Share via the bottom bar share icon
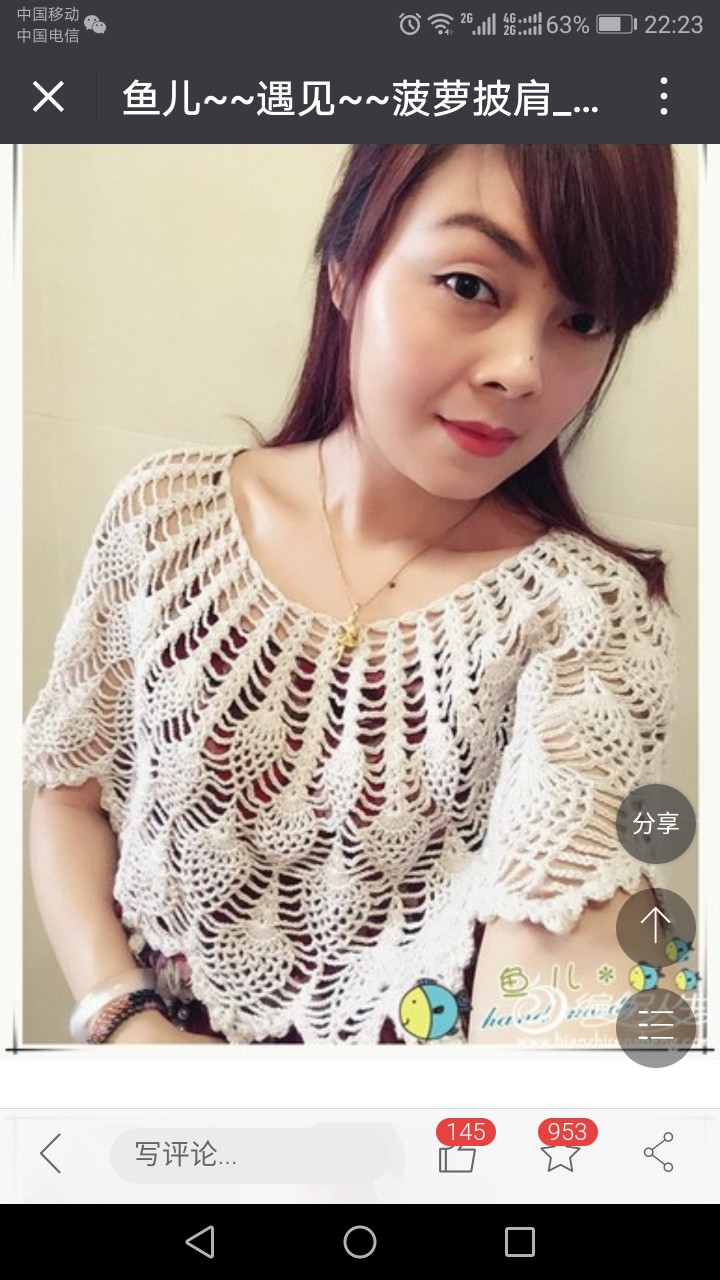720x1280 pixels. pyautogui.click(x=658, y=1153)
